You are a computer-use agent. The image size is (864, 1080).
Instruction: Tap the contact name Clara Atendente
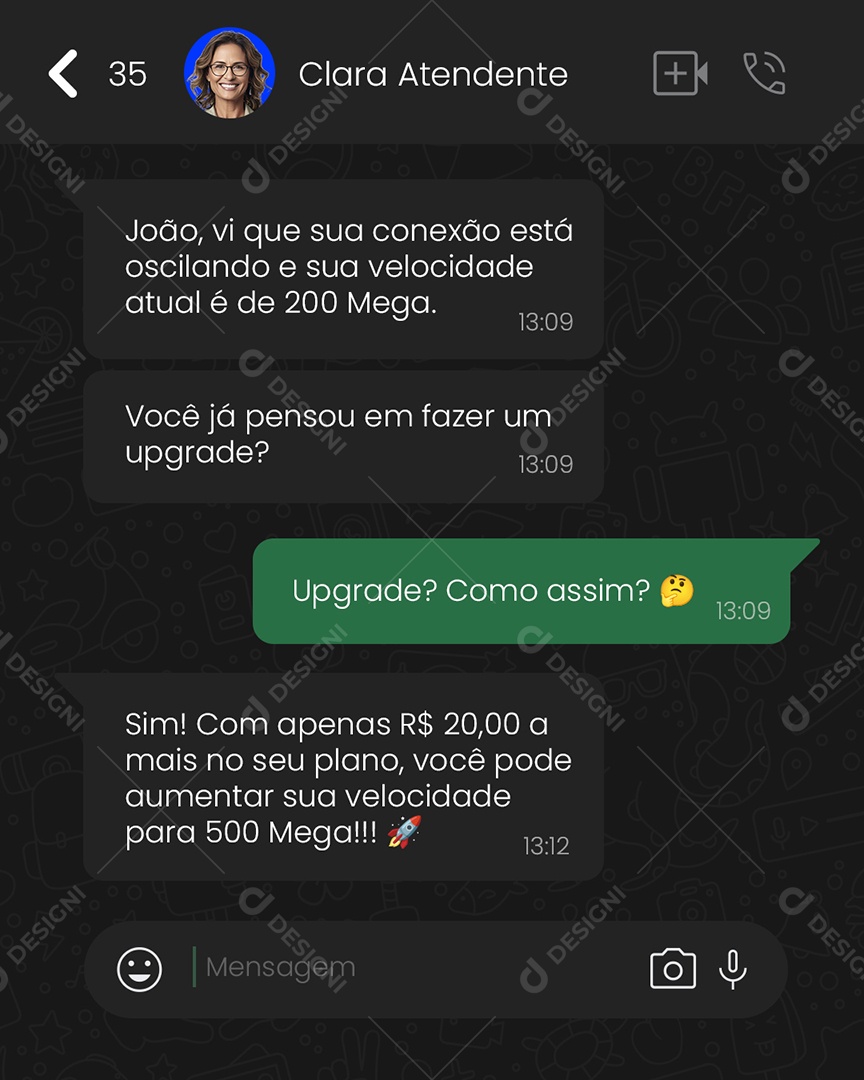pos(433,74)
